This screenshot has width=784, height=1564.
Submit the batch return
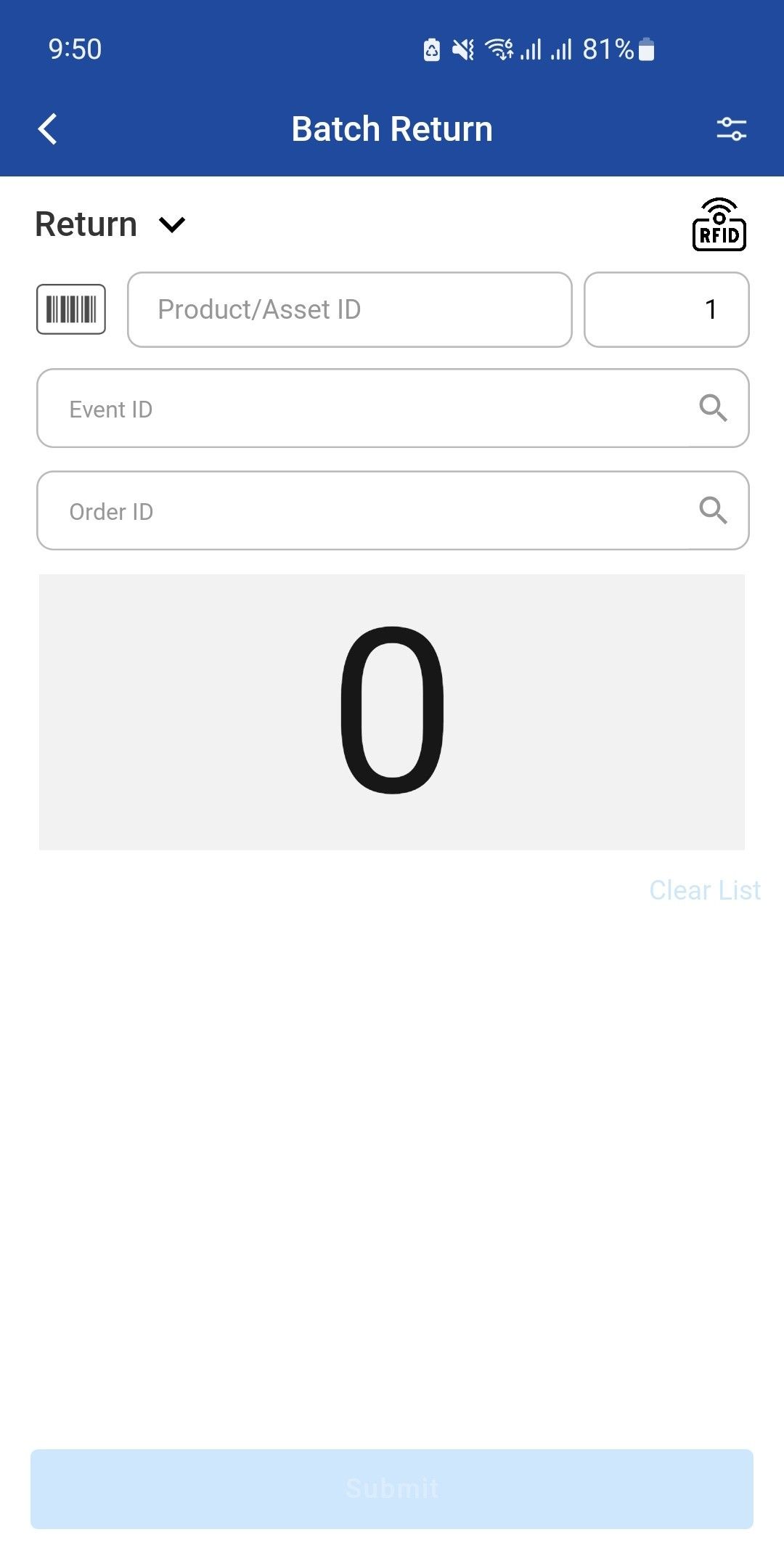pos(392,1488)
